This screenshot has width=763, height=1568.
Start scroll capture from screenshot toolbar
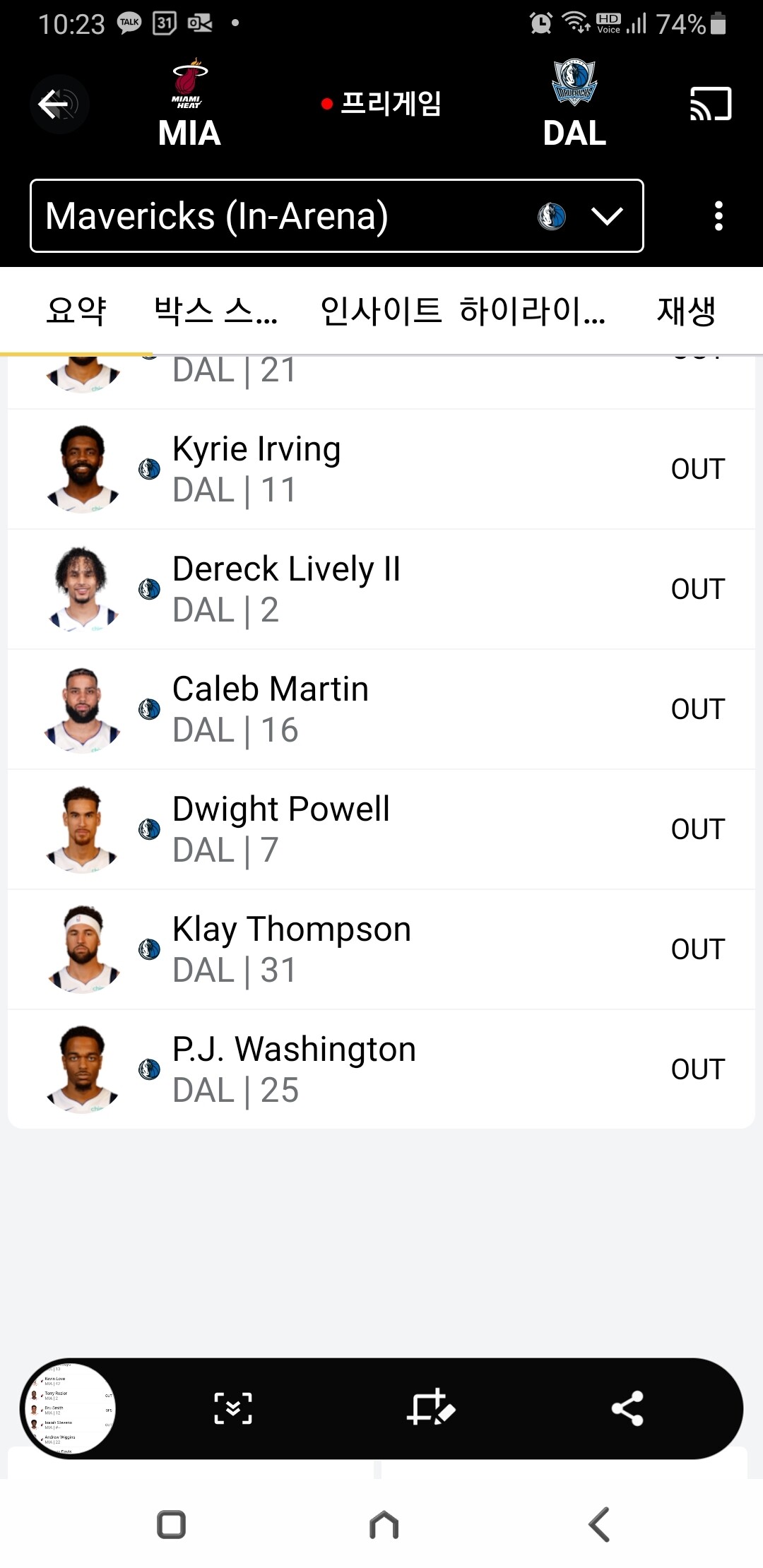(x=232, y=1408)
